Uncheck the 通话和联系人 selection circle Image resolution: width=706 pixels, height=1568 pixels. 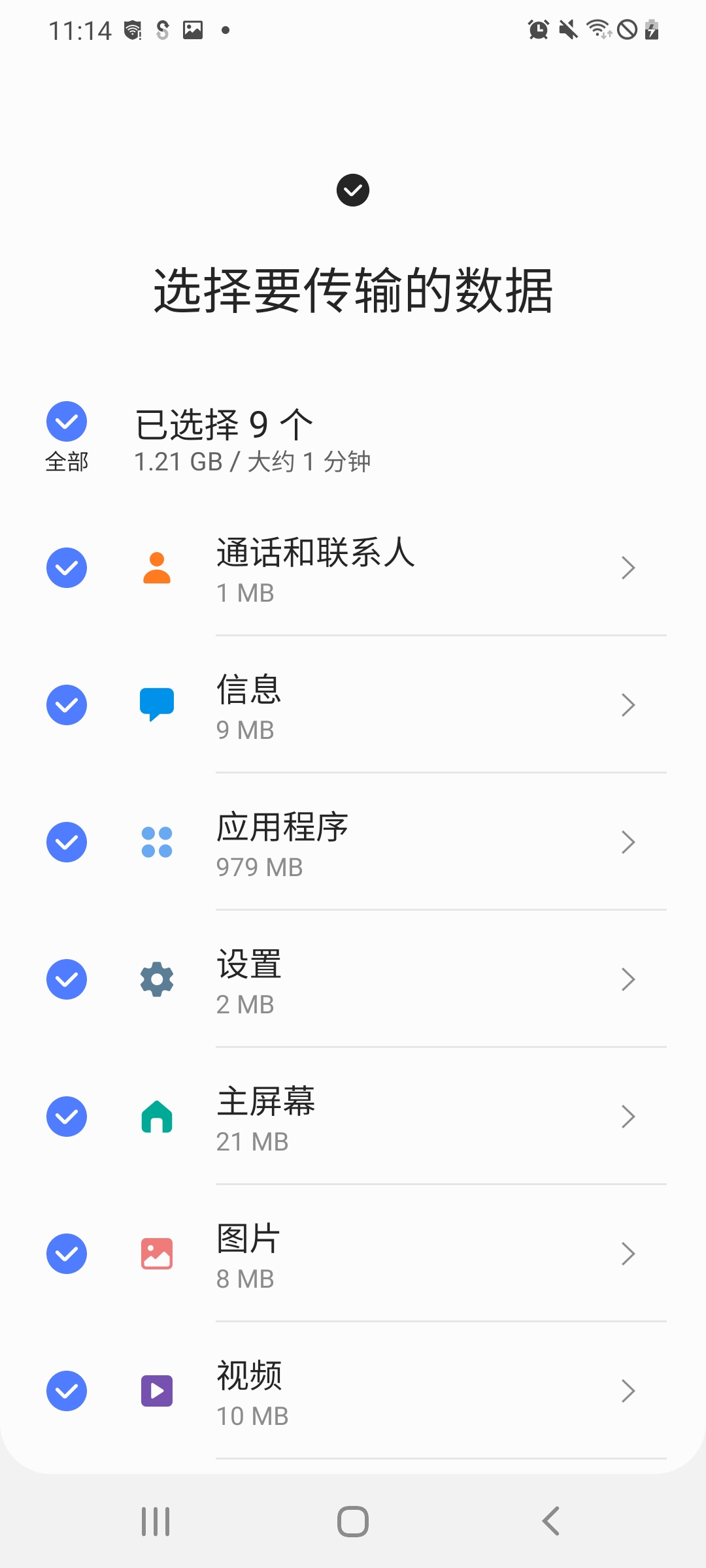pos(66,567)
